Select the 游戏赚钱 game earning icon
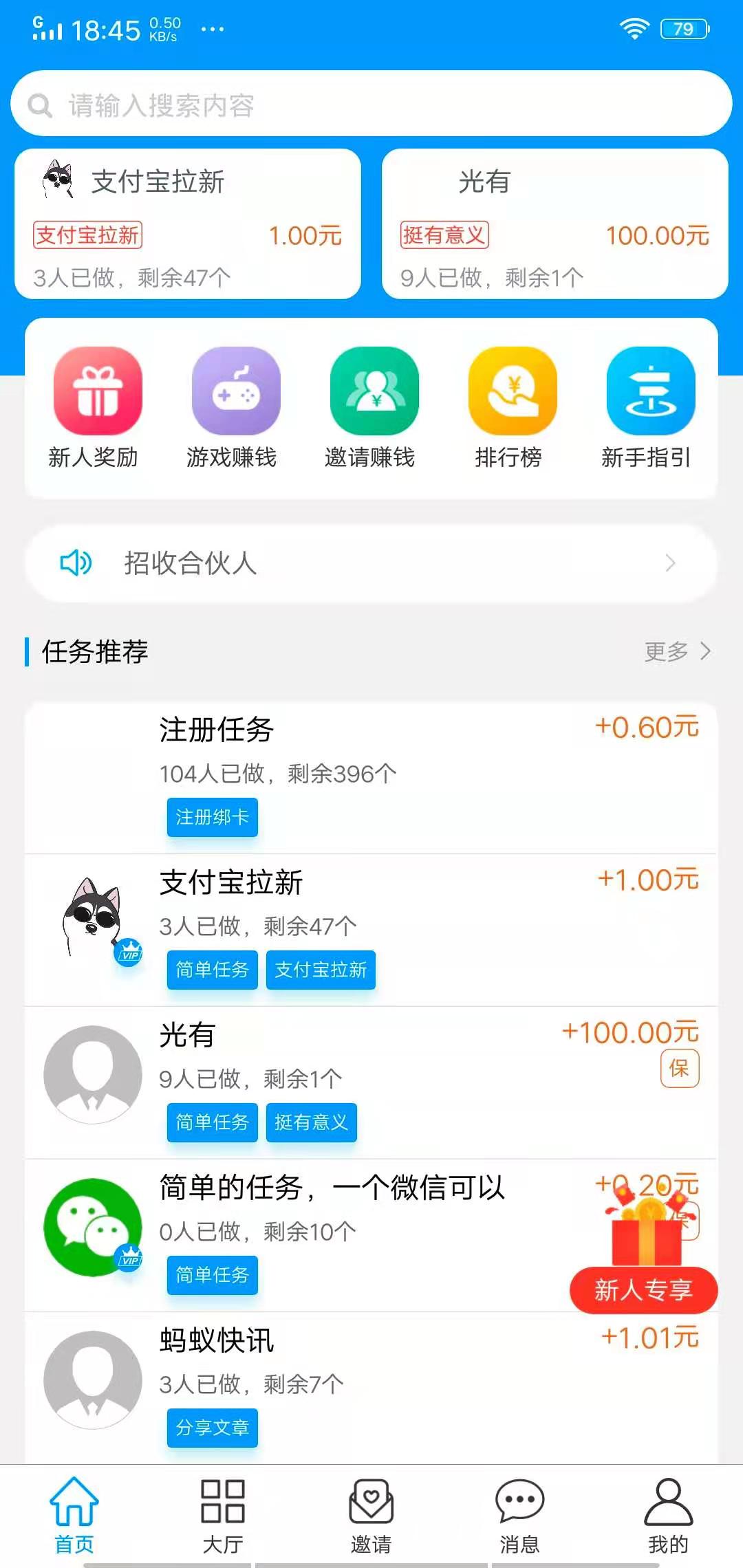Screen dimensions: 743x1568 (x=235, y=393)
